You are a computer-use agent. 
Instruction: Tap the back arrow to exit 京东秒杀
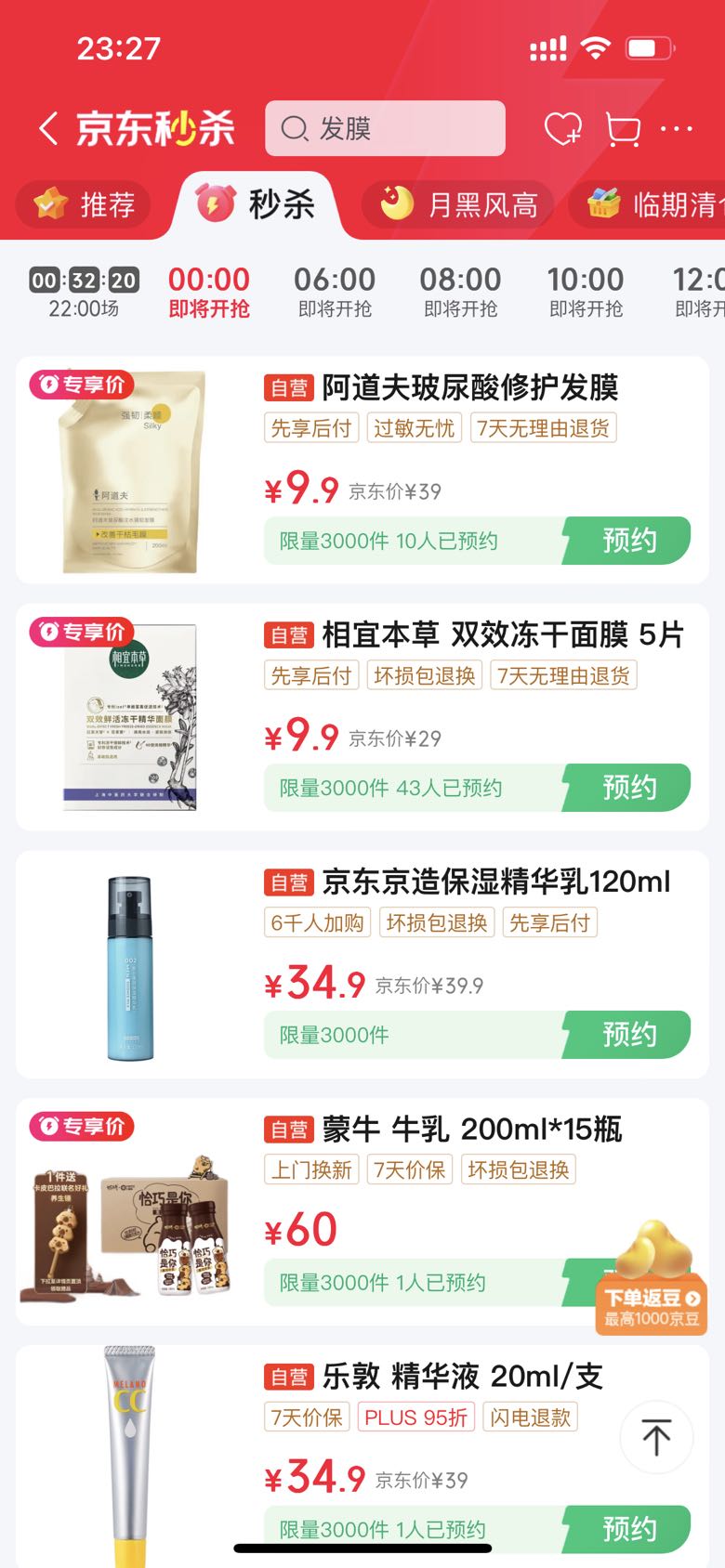point(48,128)
